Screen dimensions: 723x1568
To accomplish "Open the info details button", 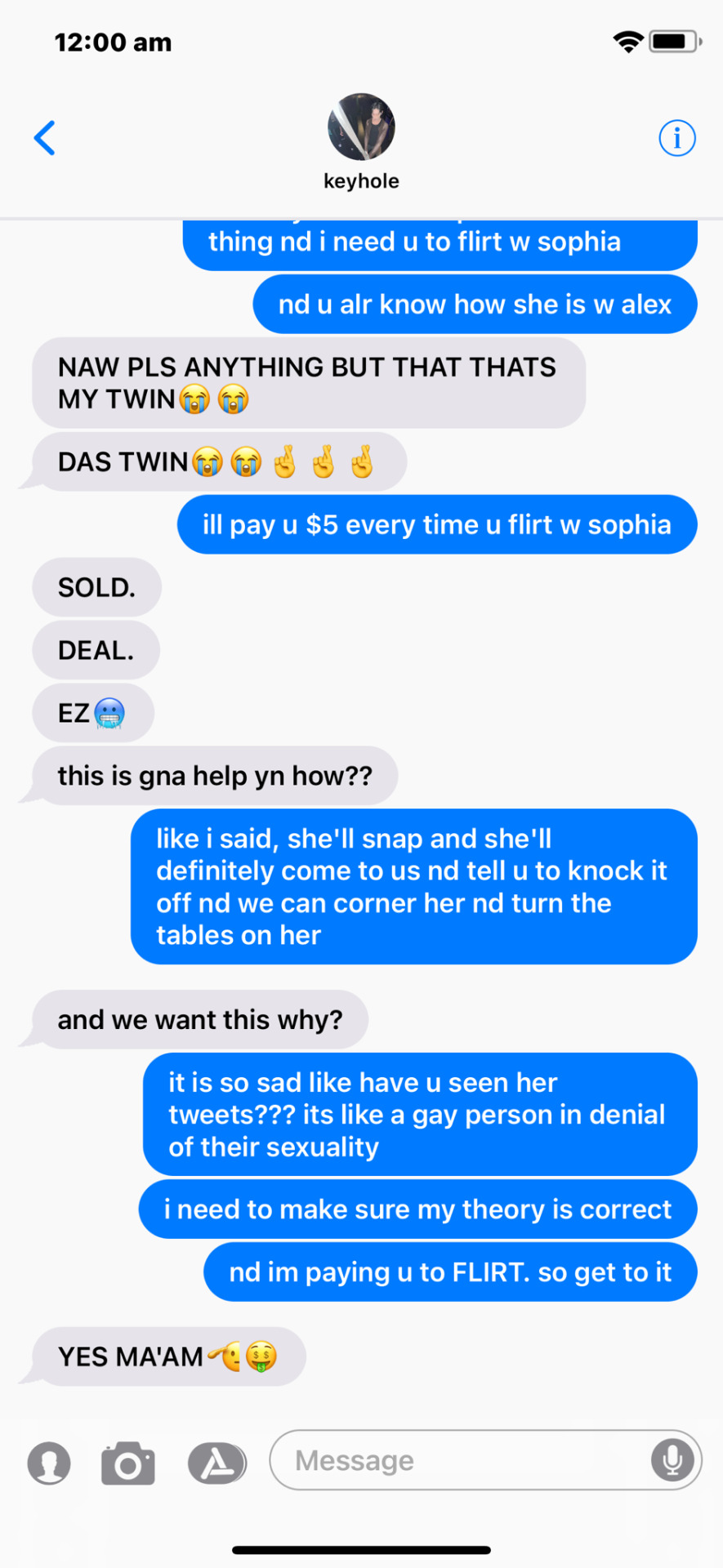I will 676,138.
